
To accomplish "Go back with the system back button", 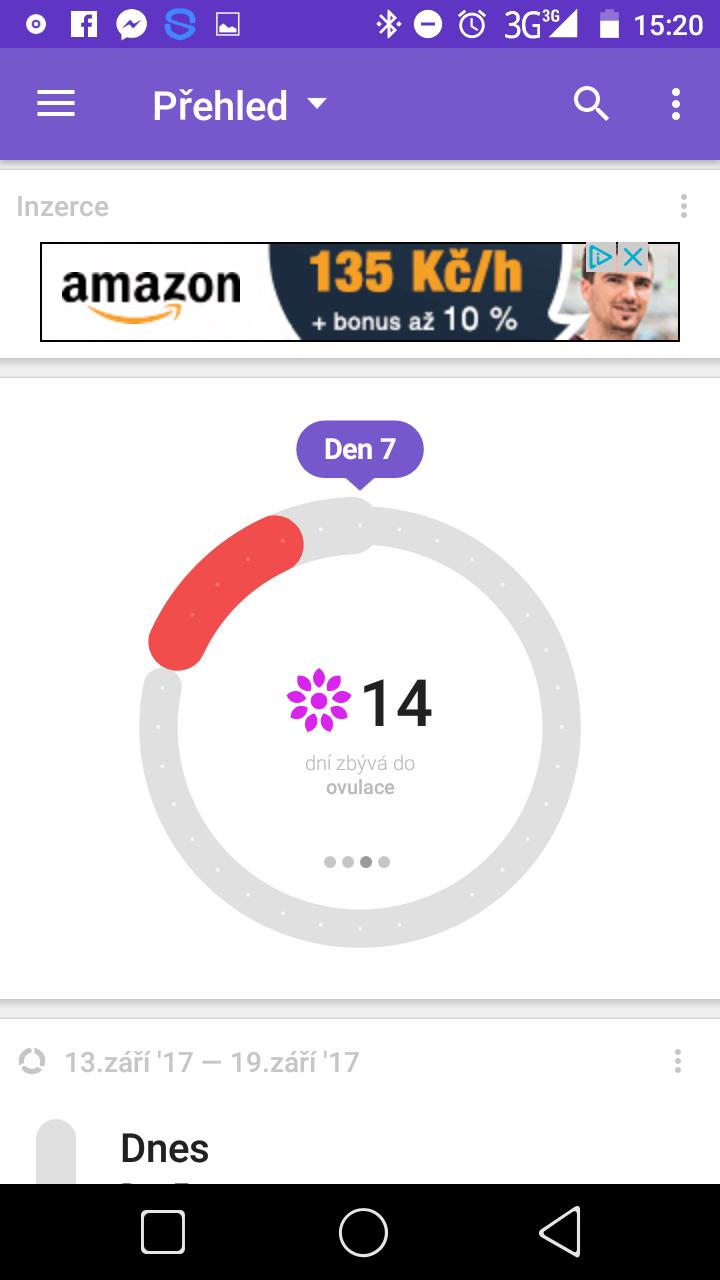I will 560,1231.
